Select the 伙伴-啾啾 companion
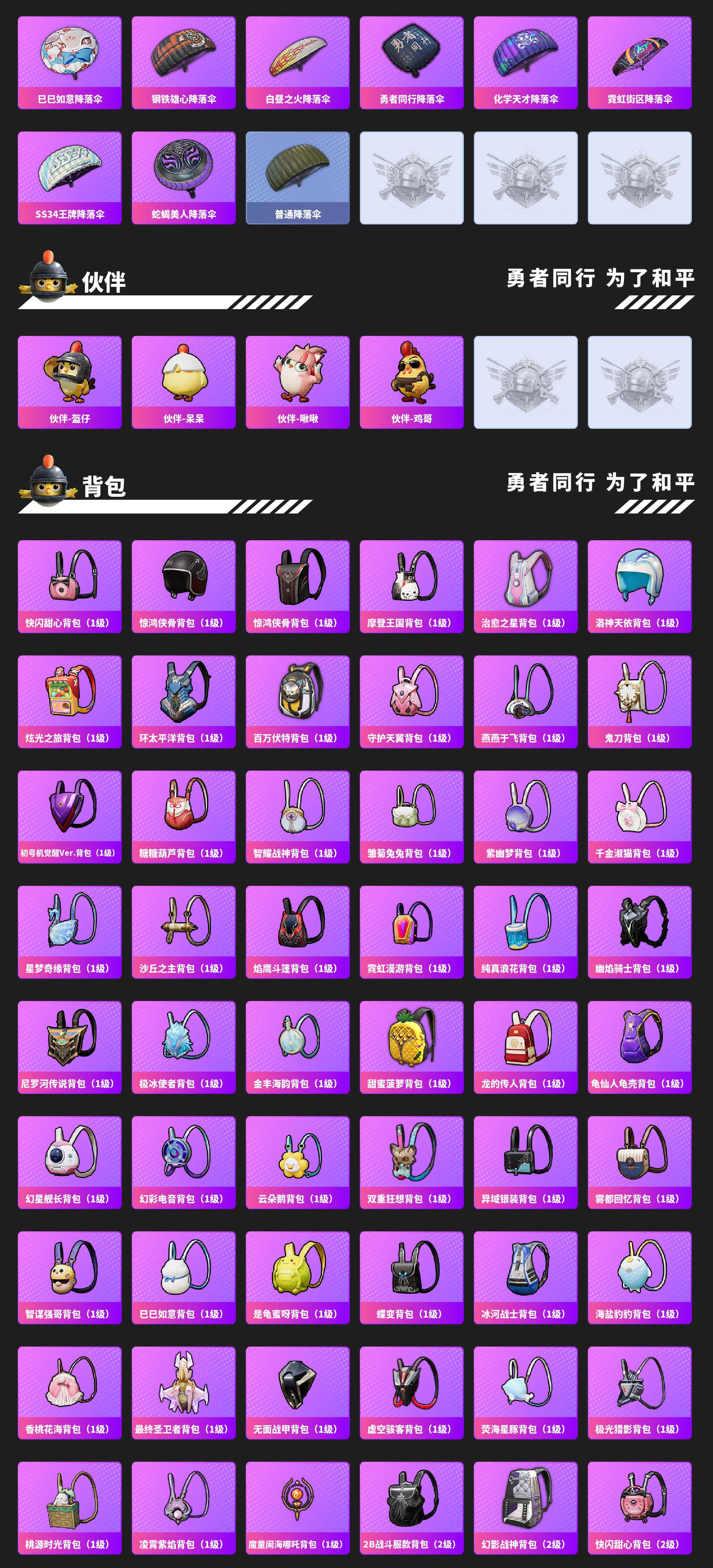The width and height of the screenshot is (713, 1568). point(297,380)
